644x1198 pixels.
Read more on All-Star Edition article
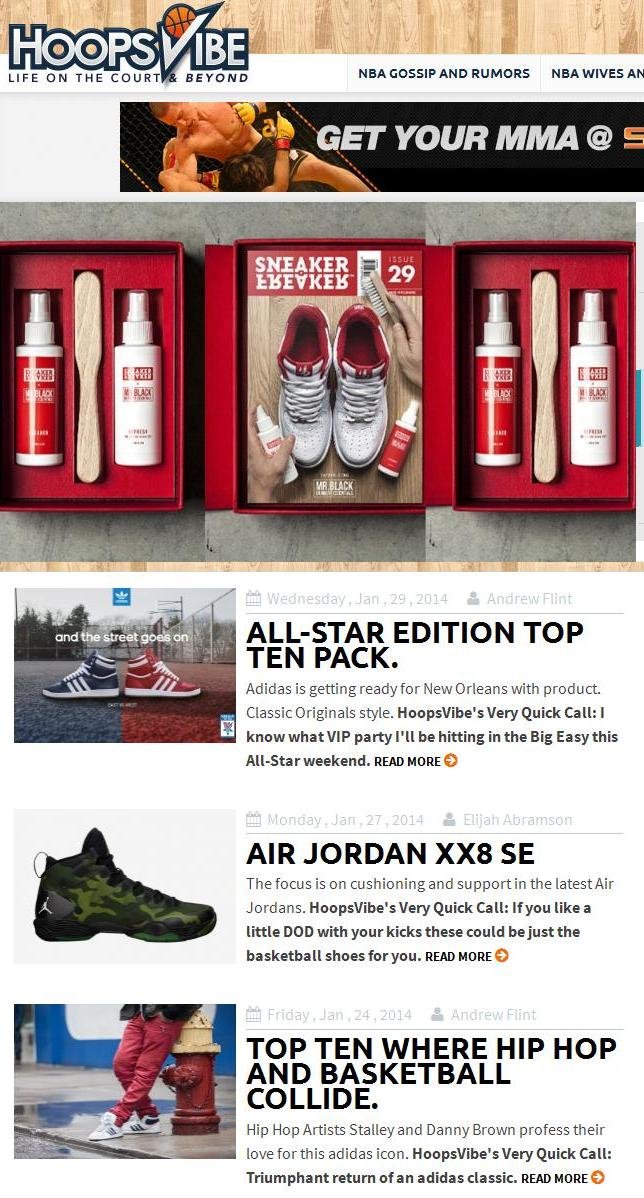416,761
